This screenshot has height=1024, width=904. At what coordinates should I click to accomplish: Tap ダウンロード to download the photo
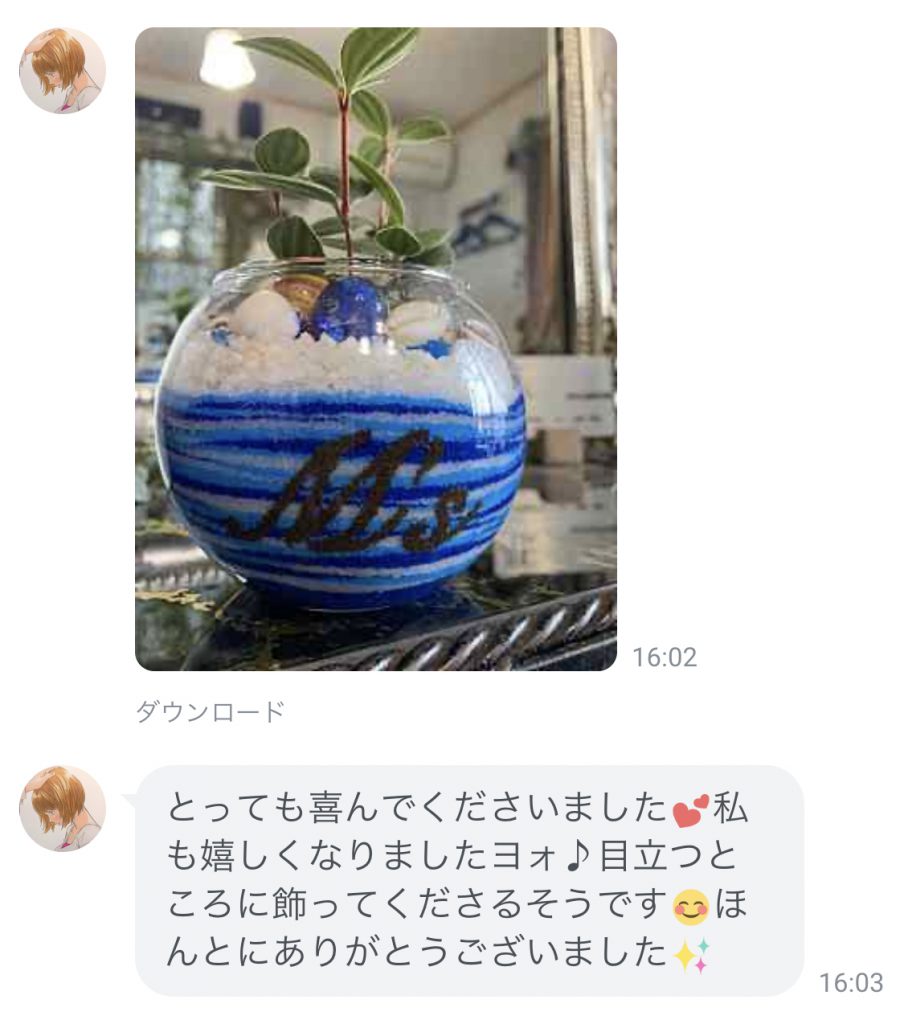(210, 712)
